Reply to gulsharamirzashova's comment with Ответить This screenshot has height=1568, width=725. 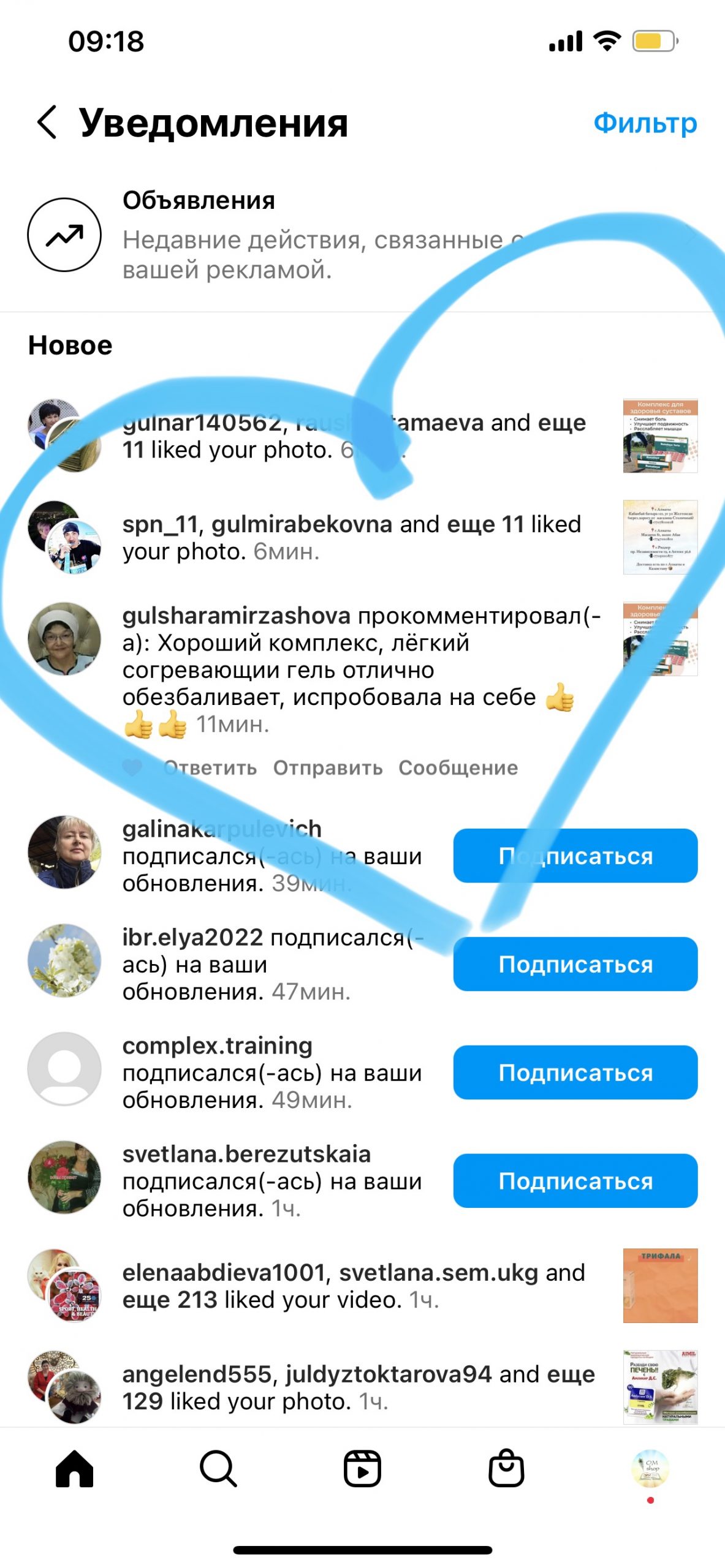[x=210, y=768]
